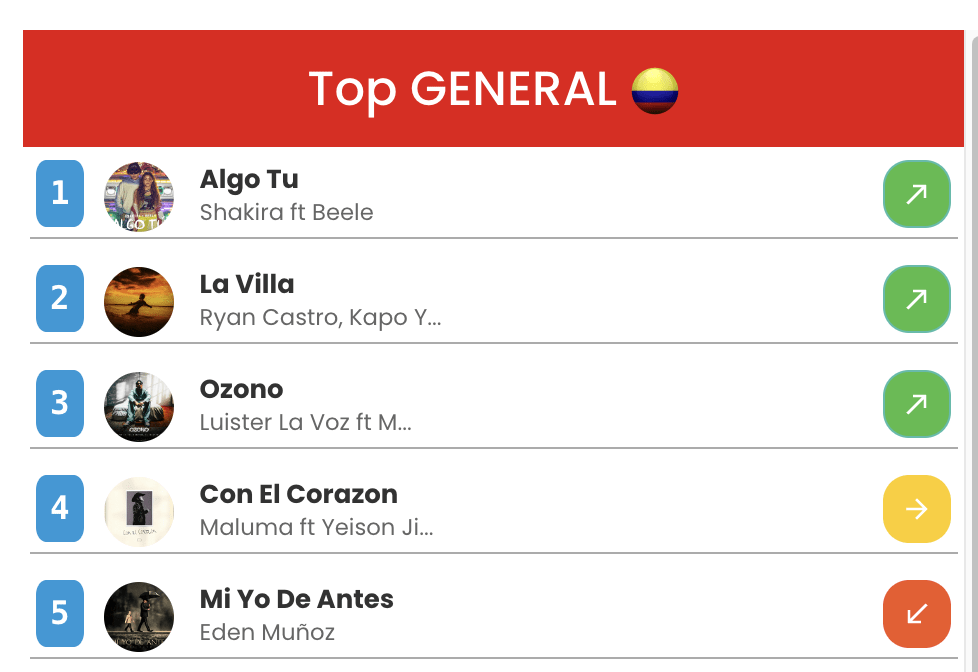
Task: Open the La Villa song row
Action: (x=247, y=285)
